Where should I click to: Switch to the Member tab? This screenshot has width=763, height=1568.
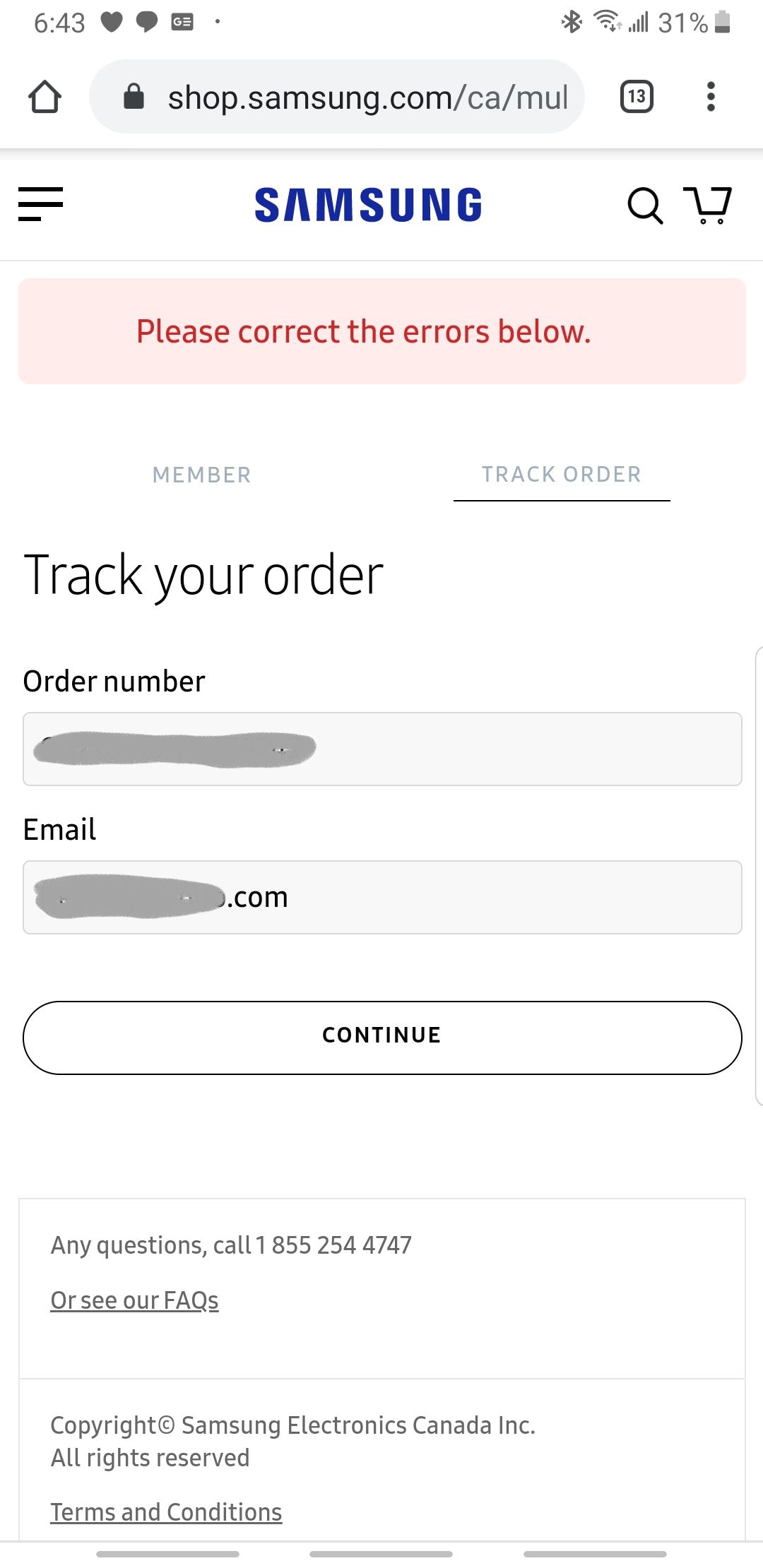point(202,475)
